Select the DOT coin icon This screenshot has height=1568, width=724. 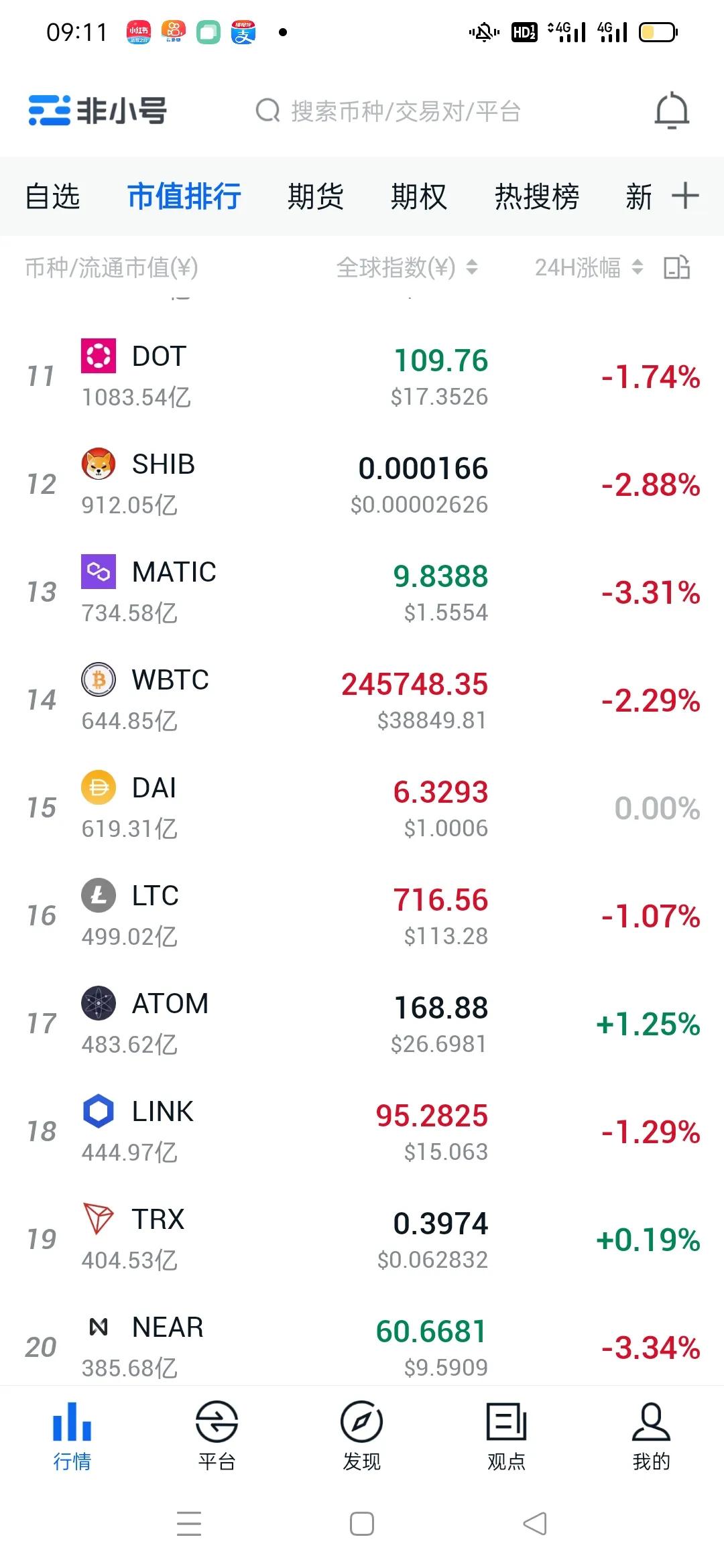[99, 355]
